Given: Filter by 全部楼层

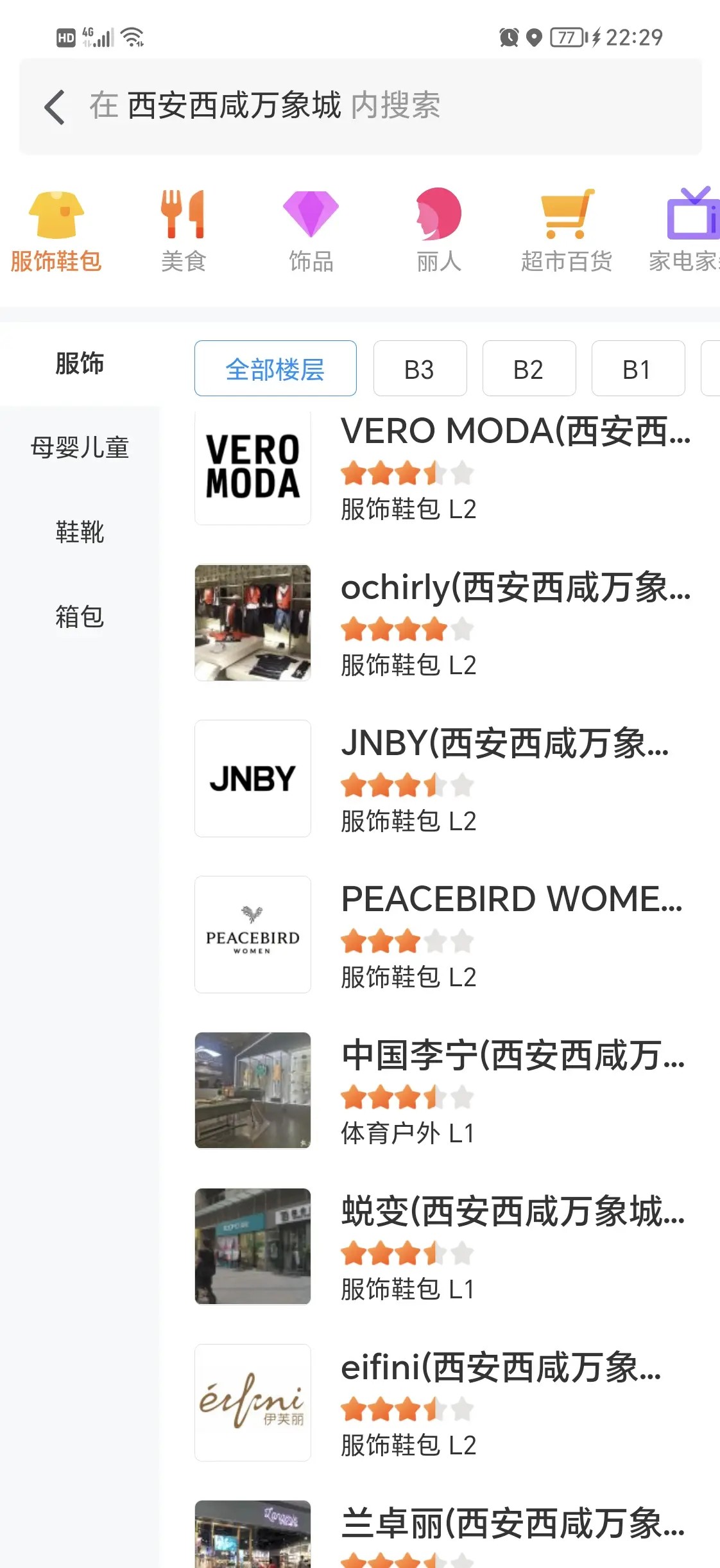Looking at the screenshot, I should point(275,369).
